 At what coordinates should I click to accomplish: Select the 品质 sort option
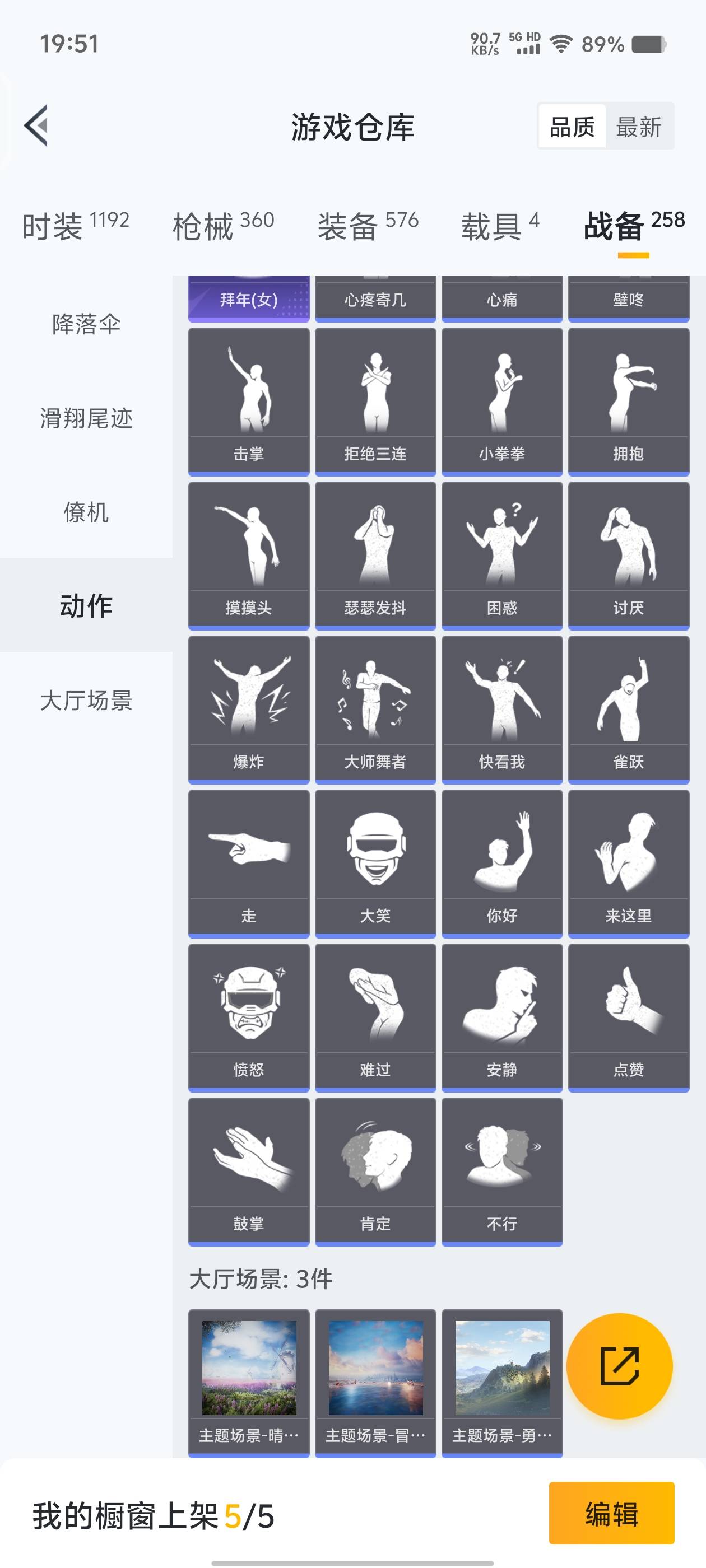click(x=572, y=127)
